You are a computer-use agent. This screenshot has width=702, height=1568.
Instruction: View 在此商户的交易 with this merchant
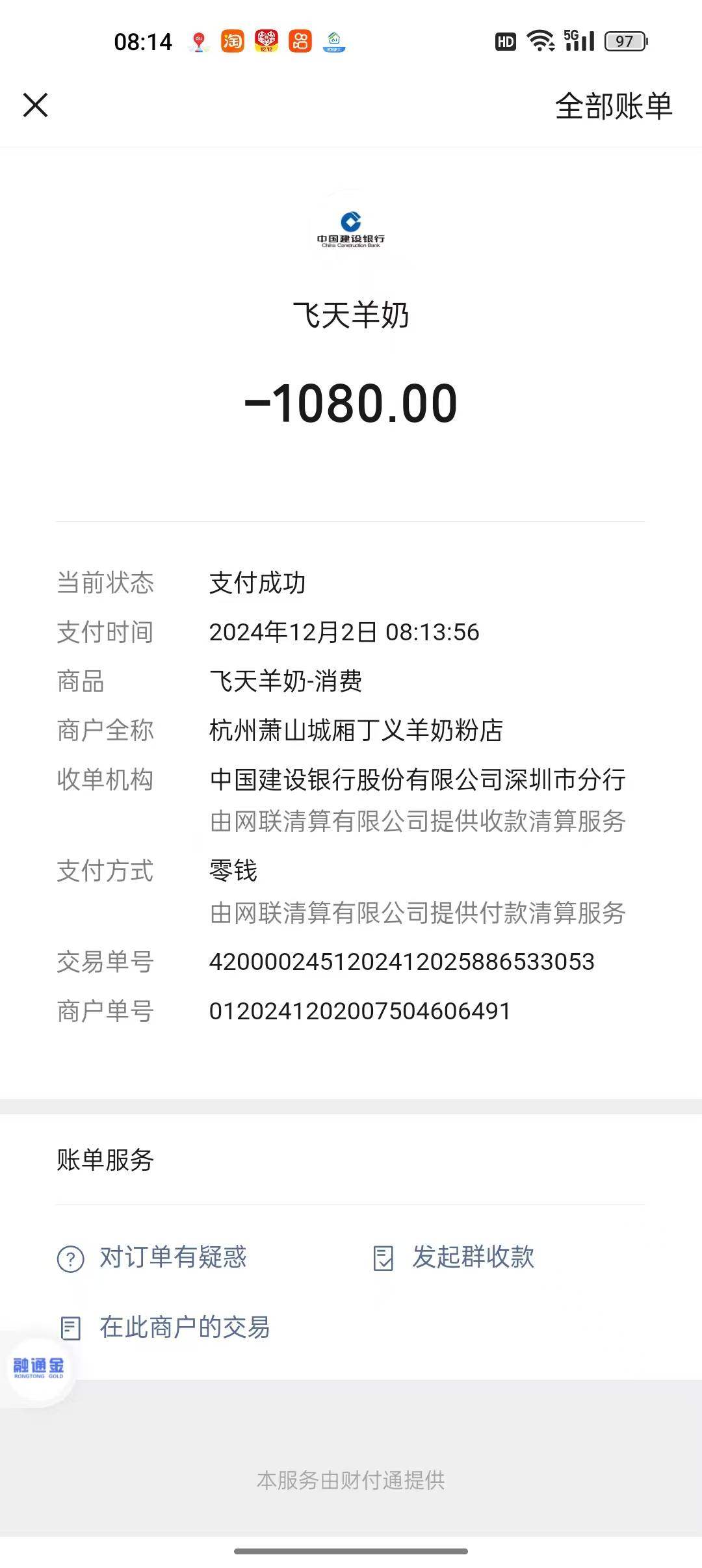[165, 1327]
